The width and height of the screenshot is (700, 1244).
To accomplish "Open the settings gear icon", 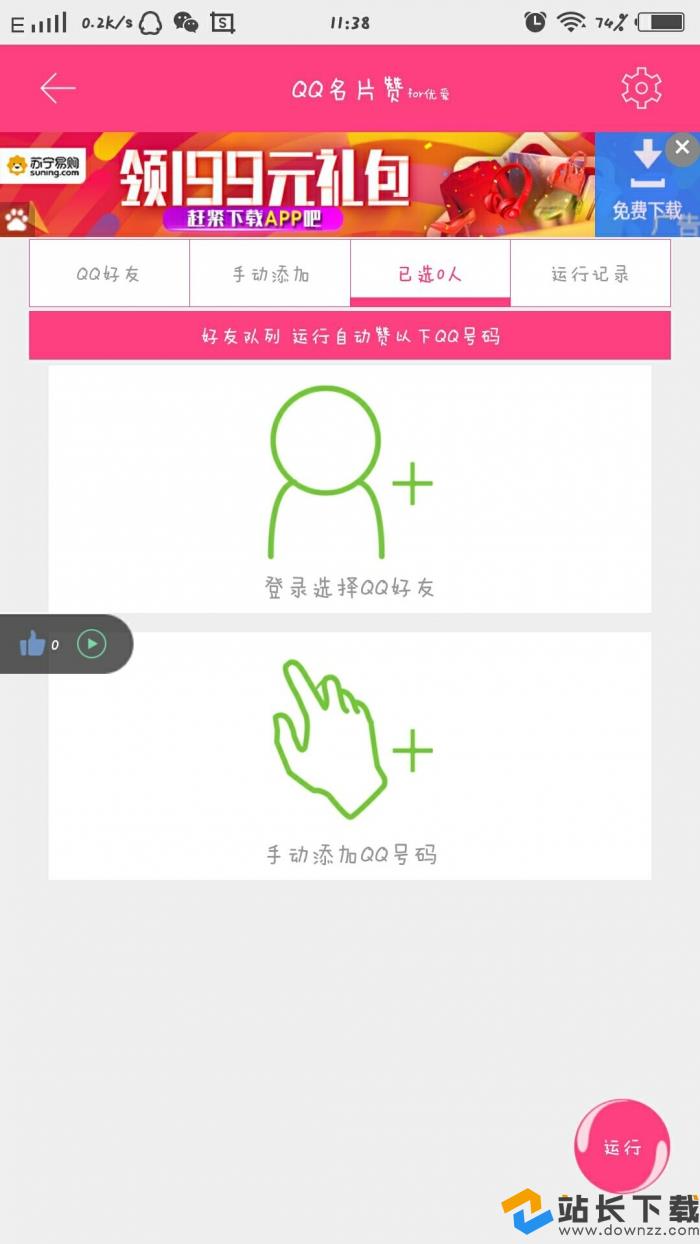I will (641, 88).
